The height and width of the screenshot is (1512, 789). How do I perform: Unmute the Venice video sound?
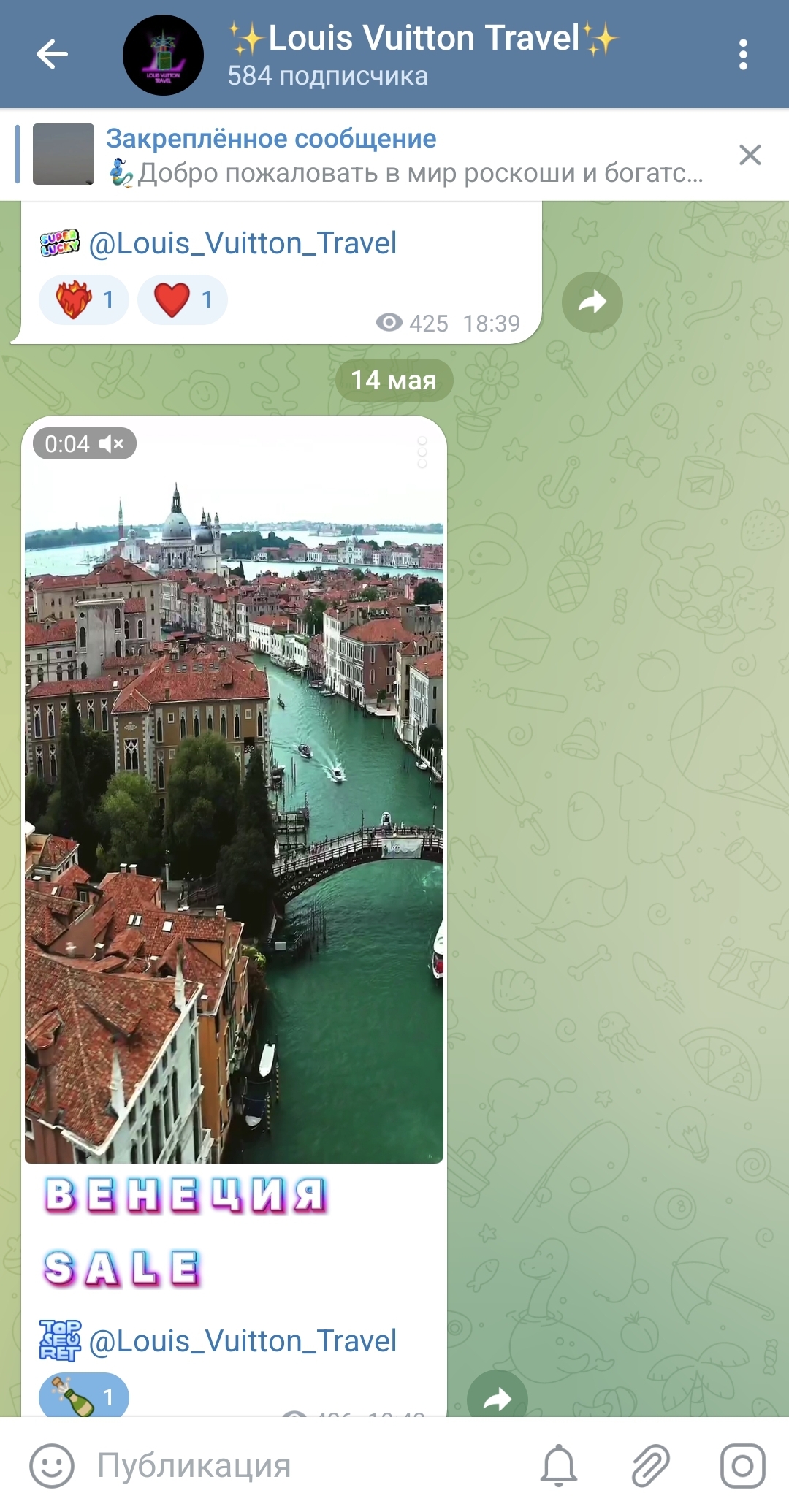[x=110, y=443]
